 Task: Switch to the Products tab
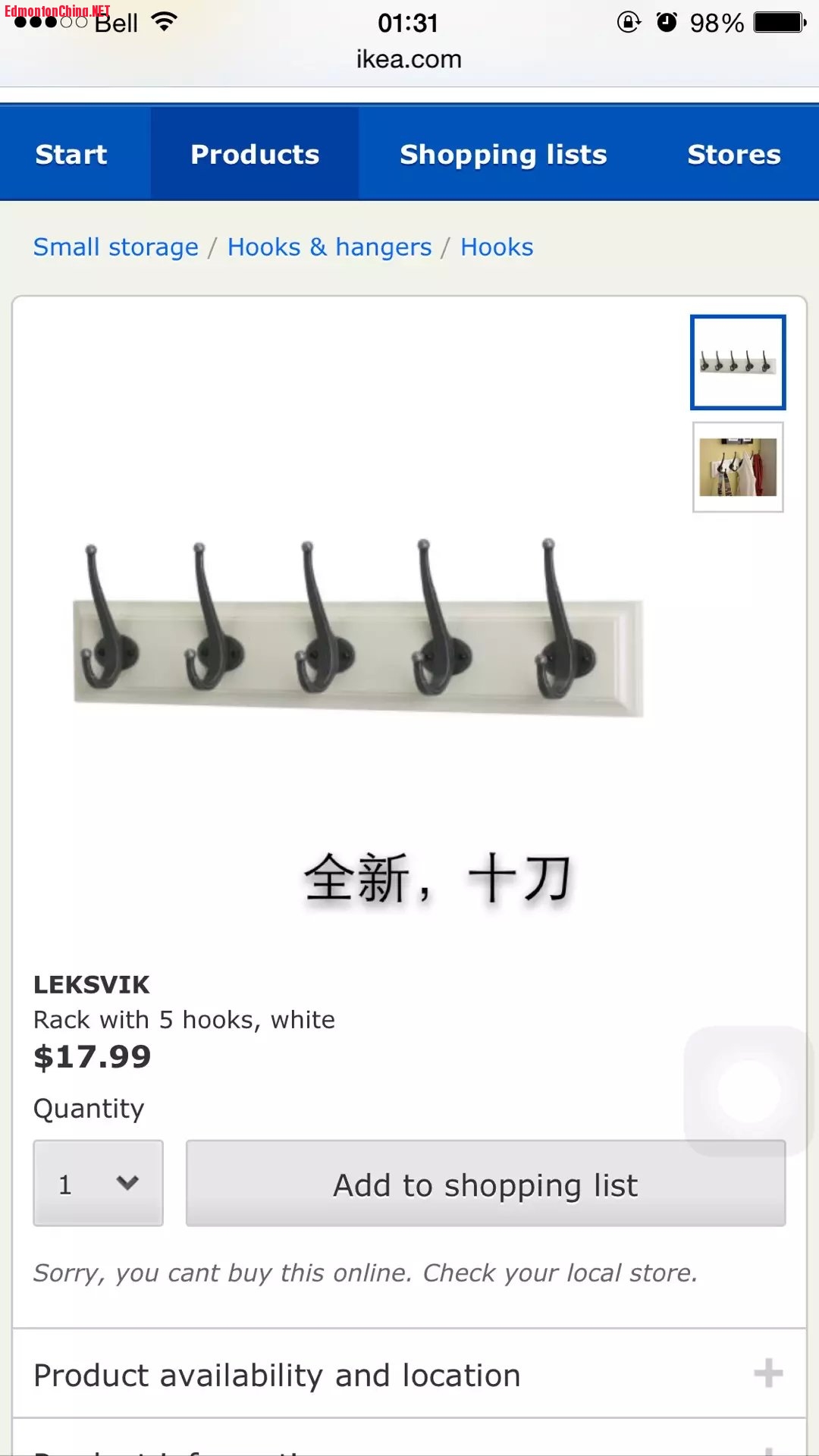click(x=255, y=154)
